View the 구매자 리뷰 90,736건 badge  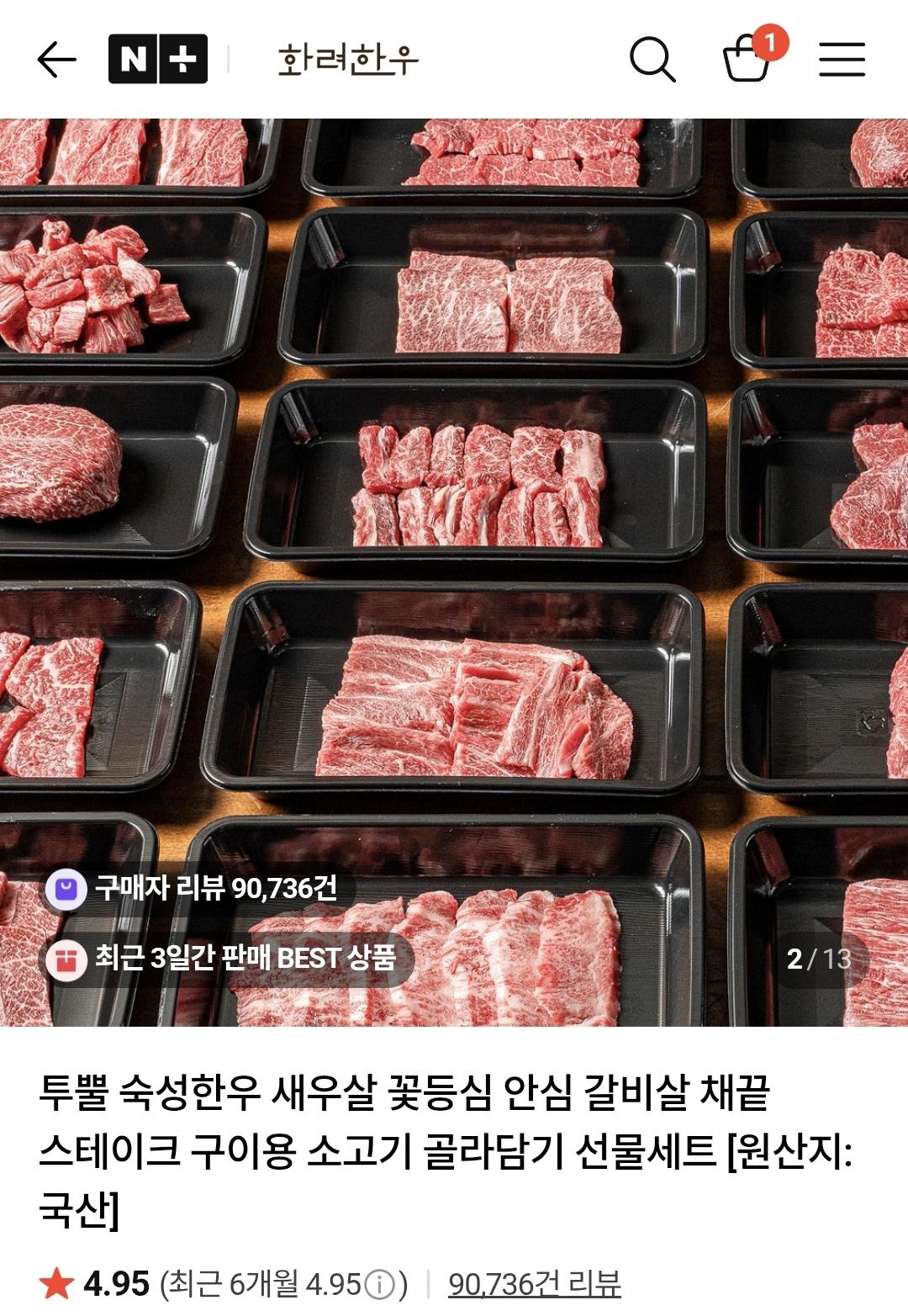[199, 888]
